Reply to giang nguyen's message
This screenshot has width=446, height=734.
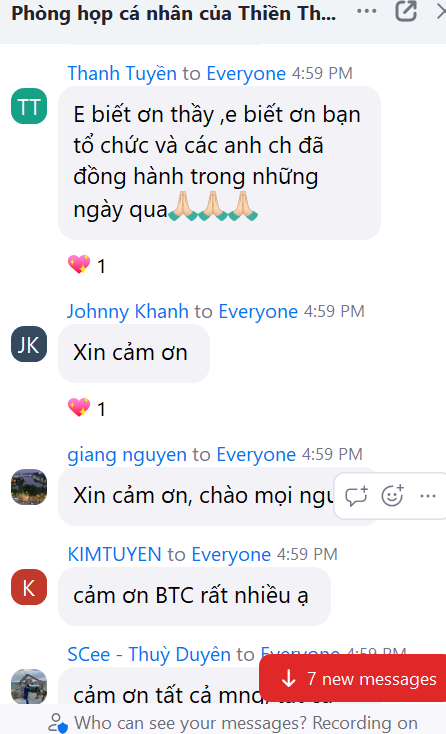tap(356, 496)
